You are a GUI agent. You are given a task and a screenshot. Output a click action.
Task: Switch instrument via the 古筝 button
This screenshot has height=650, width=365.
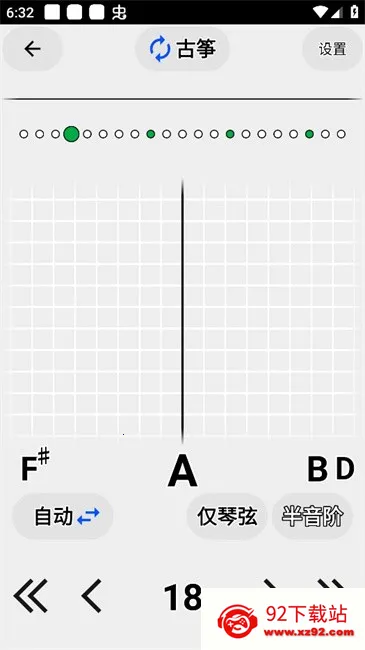182,49
